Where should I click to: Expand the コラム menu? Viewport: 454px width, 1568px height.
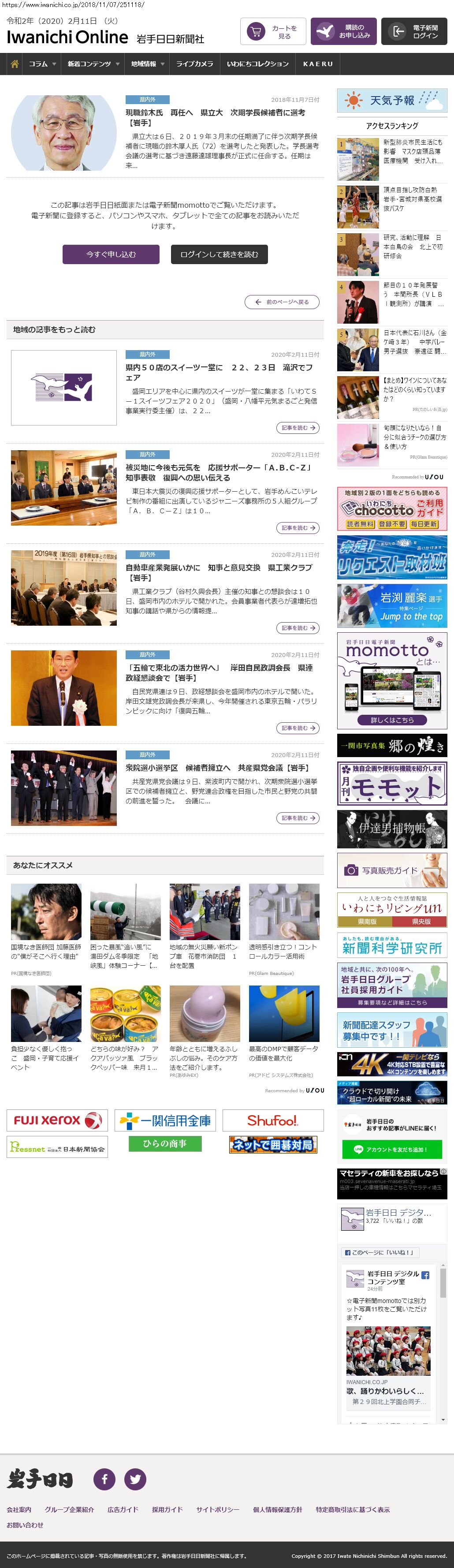coord(42,64)
